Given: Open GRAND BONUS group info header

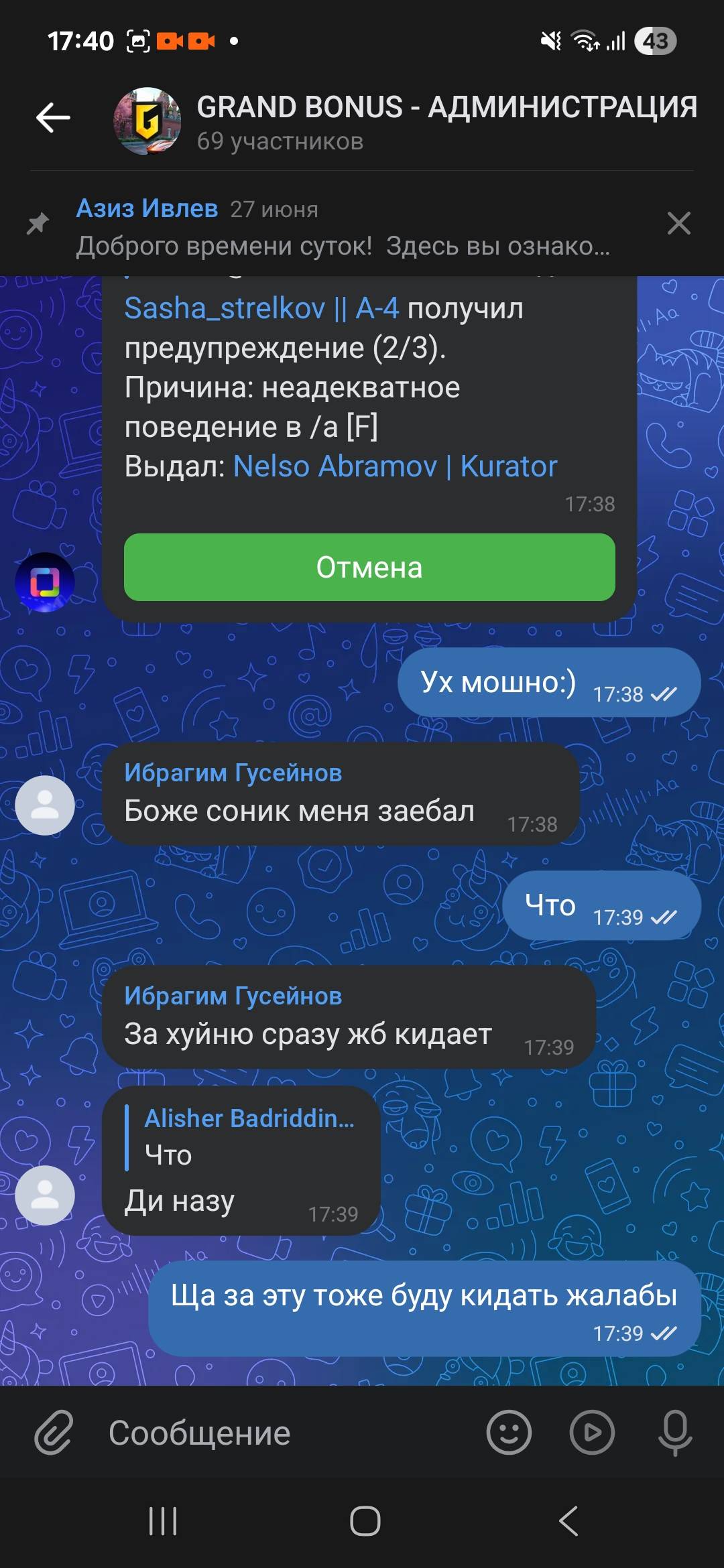Looking at the screenshot, I should (406, 122).
